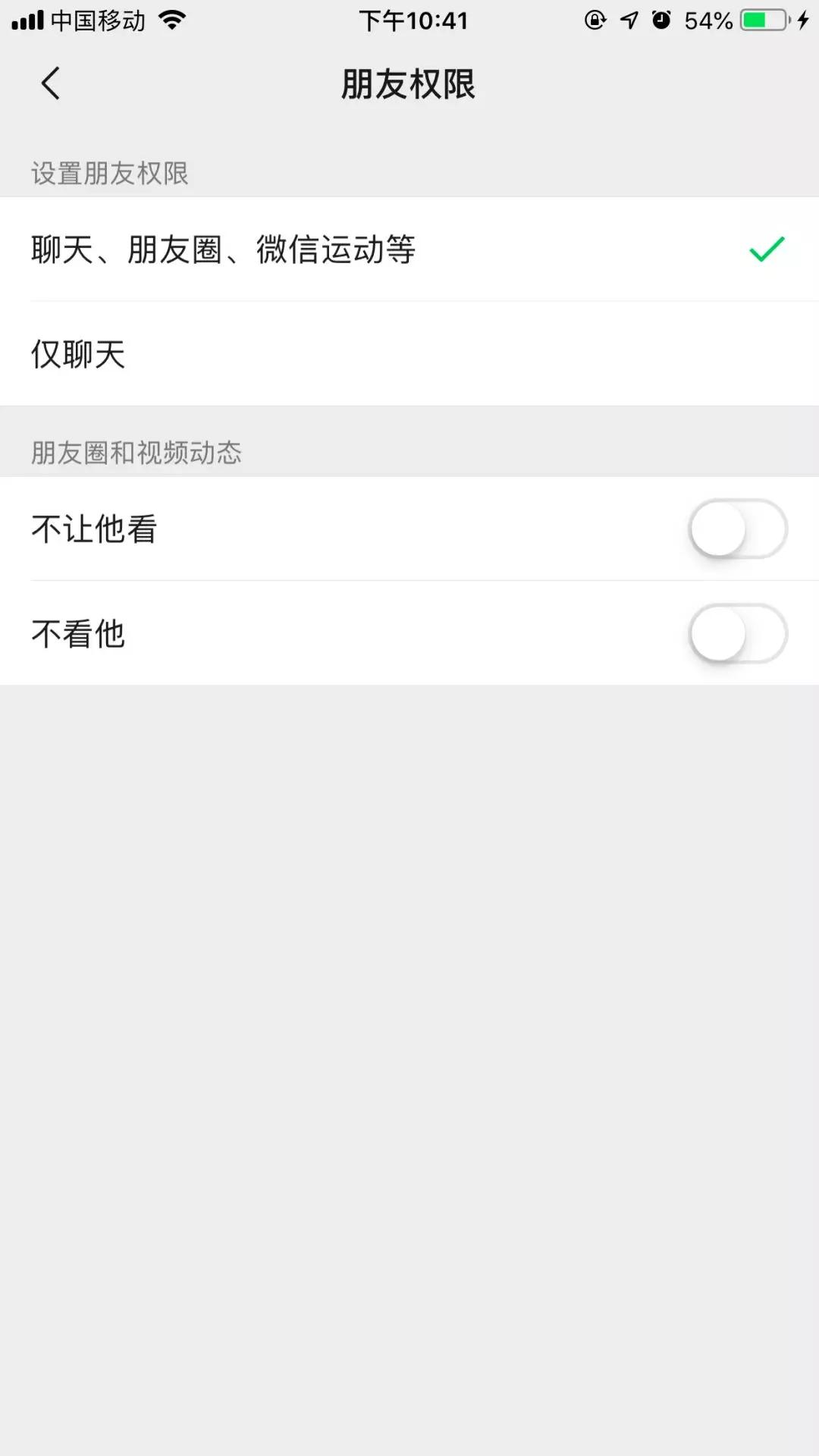Tap the 不看他 row label
Image resolution: width=819 pixels, height=1456 pixels.
[x=77, y=635]
